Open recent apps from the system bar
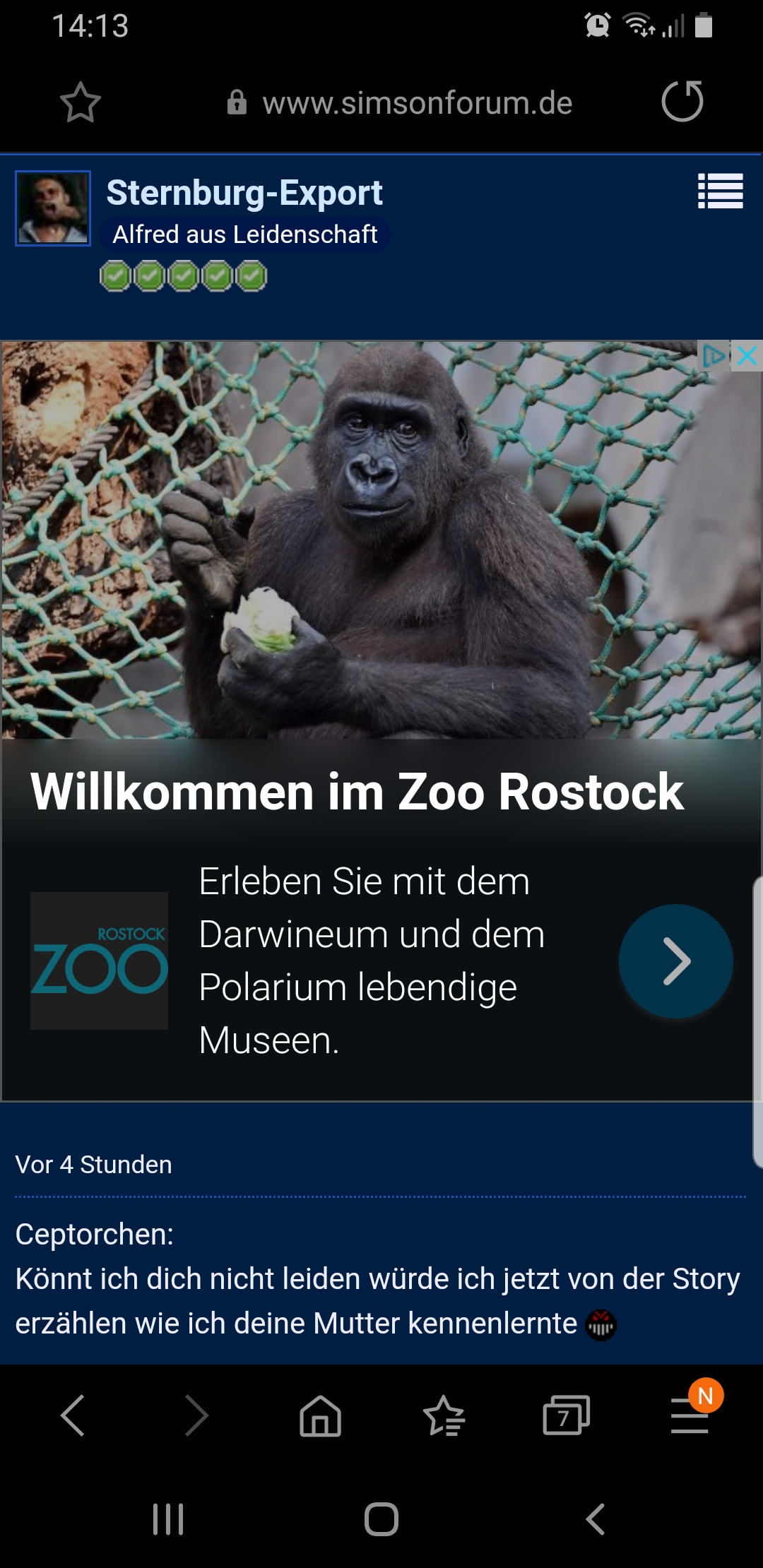This screenshot has height=1568, width=763. point(168,1519)
